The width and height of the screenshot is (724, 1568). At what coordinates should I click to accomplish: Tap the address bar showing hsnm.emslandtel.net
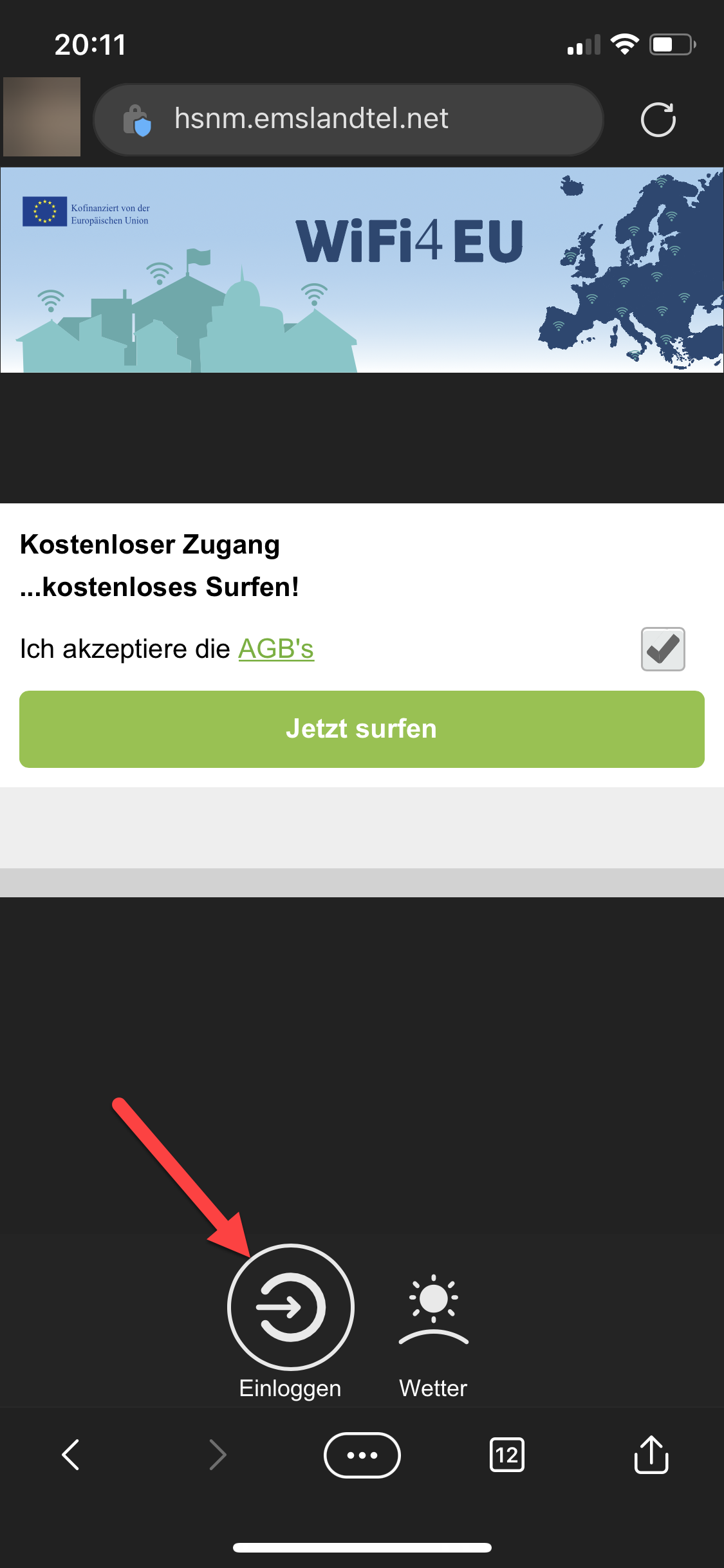[348, 120]
